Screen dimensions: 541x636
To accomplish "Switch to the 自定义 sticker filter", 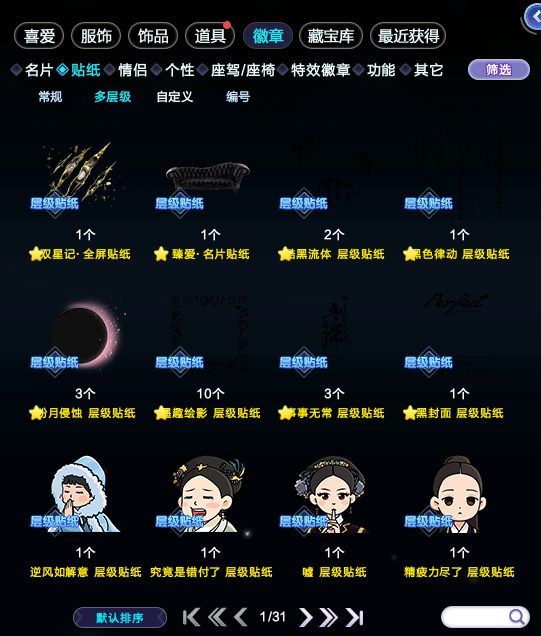I will click(x=175, y=97).
